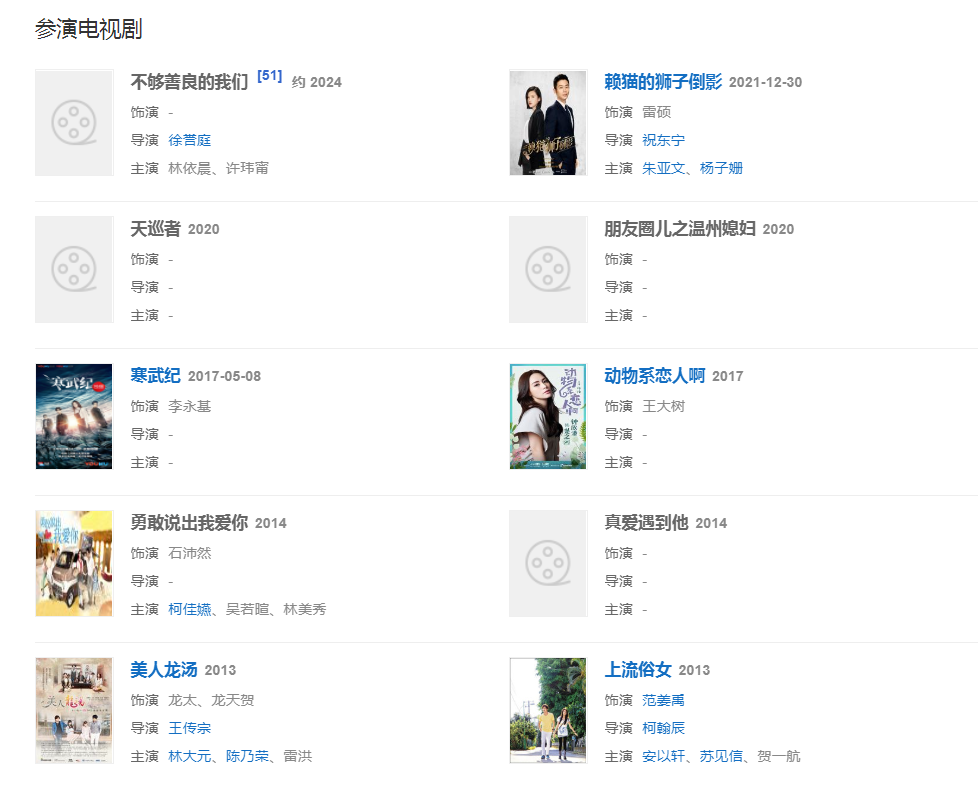View actor 陈乃荣's page
The height and width of the screenshot is (803, 978).
pyautogui.click(x=247, y=756)
